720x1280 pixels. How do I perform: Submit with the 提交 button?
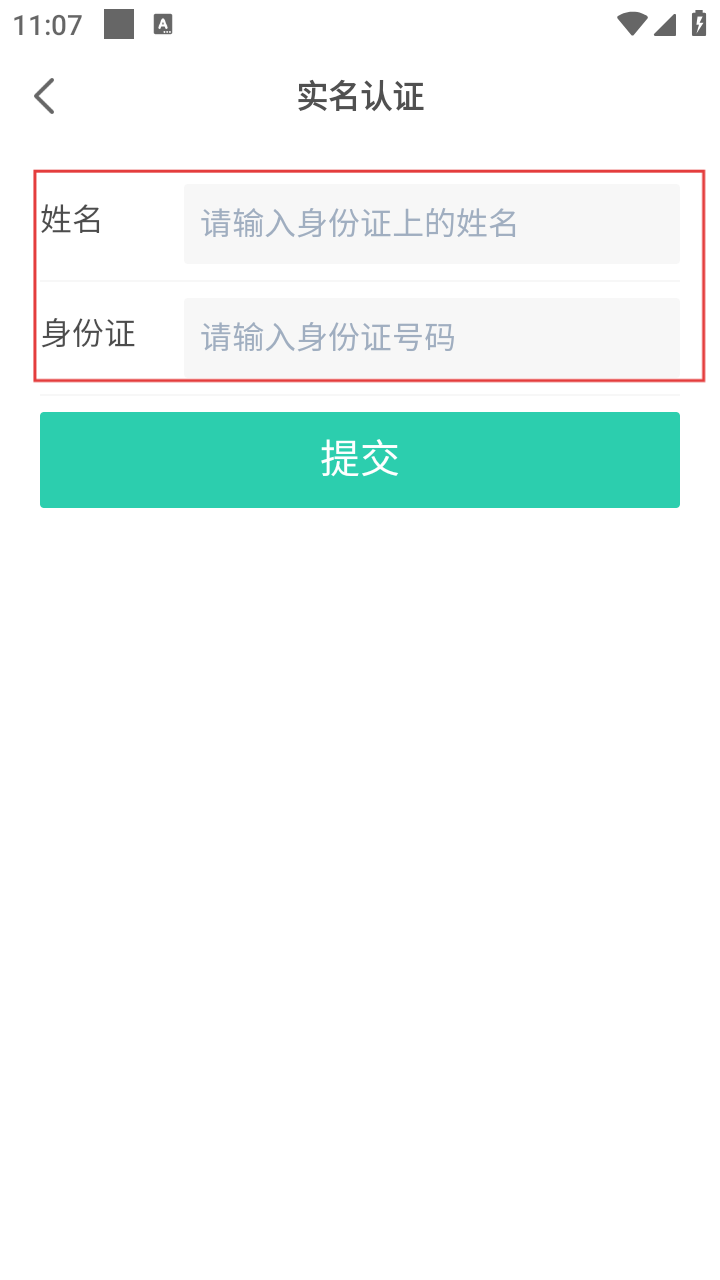click(x=360, y=460)
